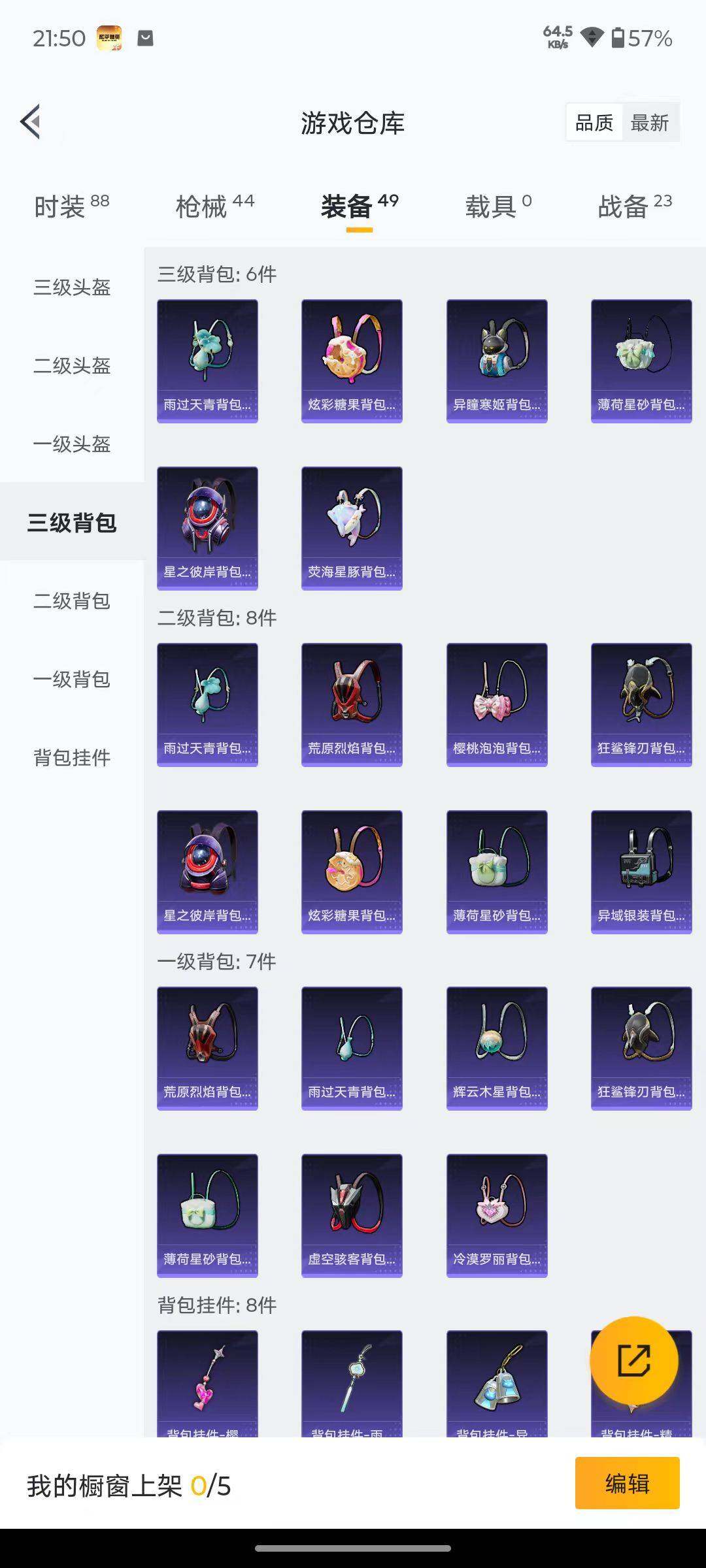Open the 星之彼岸背包 astronaut backpack

[207, 528]
